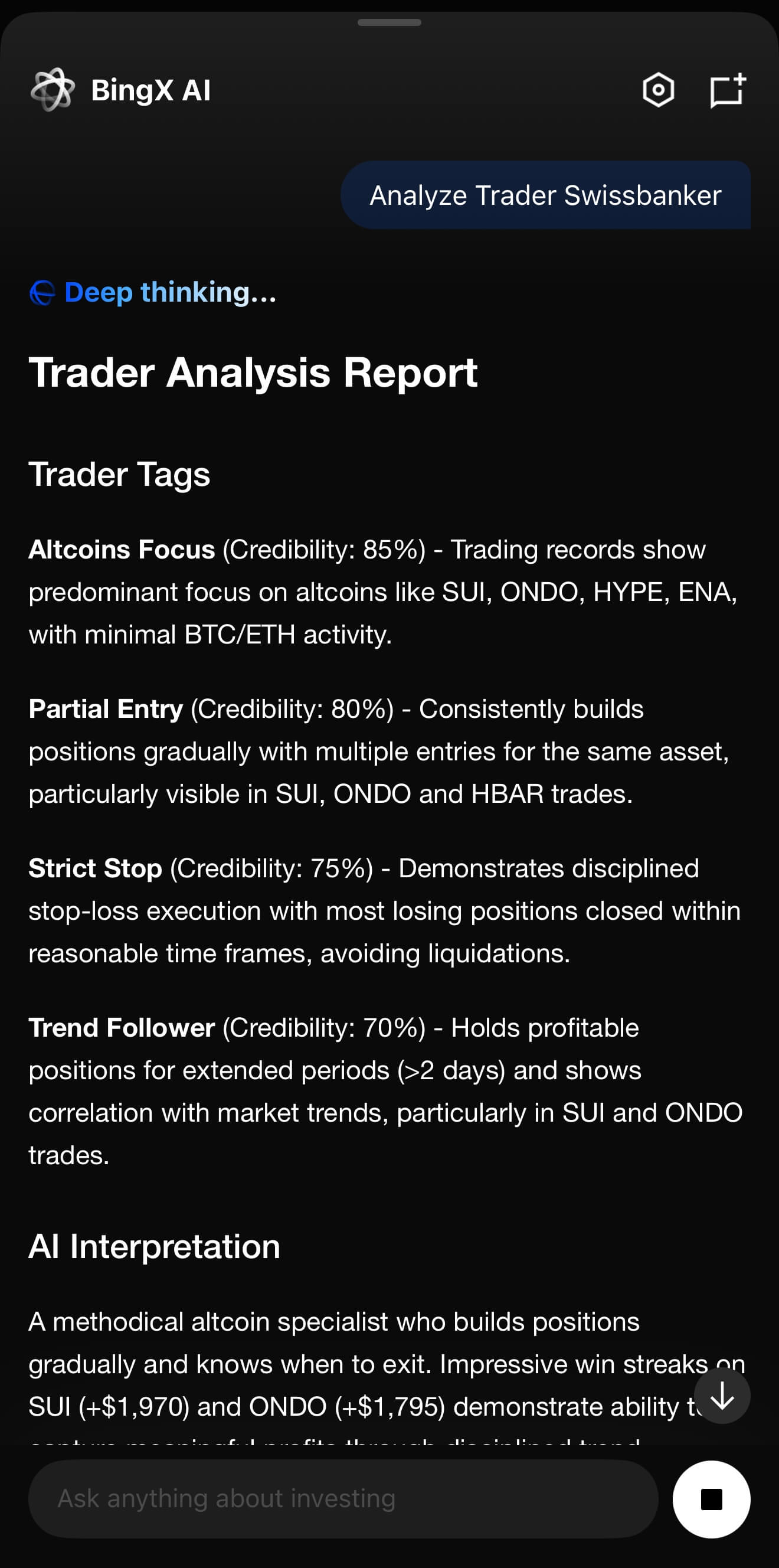The image size is (779, 1568).
Task: Expand the Deep thinking section
Action: coord(153,292)
